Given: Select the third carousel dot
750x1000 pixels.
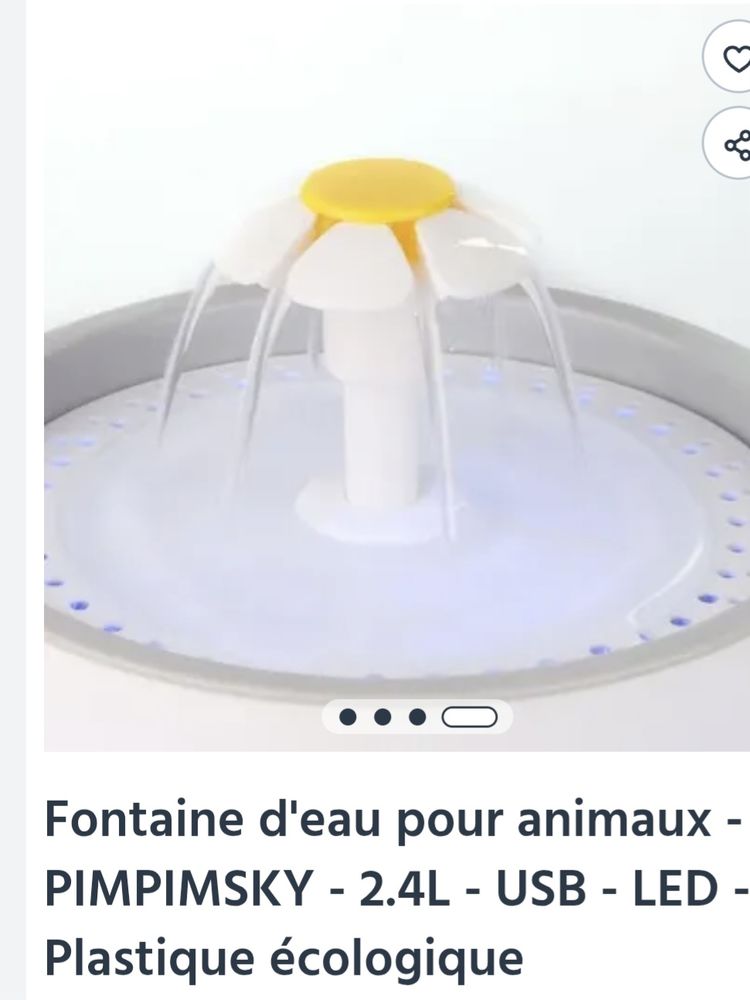Looking at the screenshot, I should [416, 716].
